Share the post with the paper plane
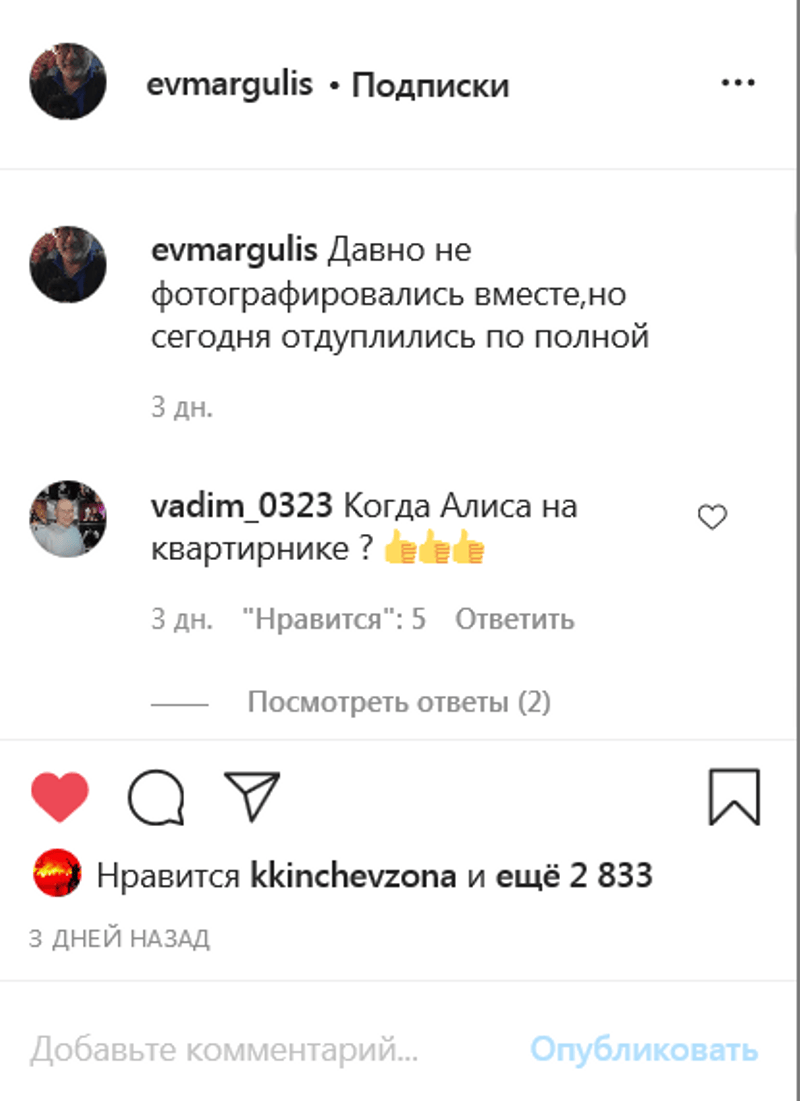This screenshot has height=1101, width=800. point(250,797)
